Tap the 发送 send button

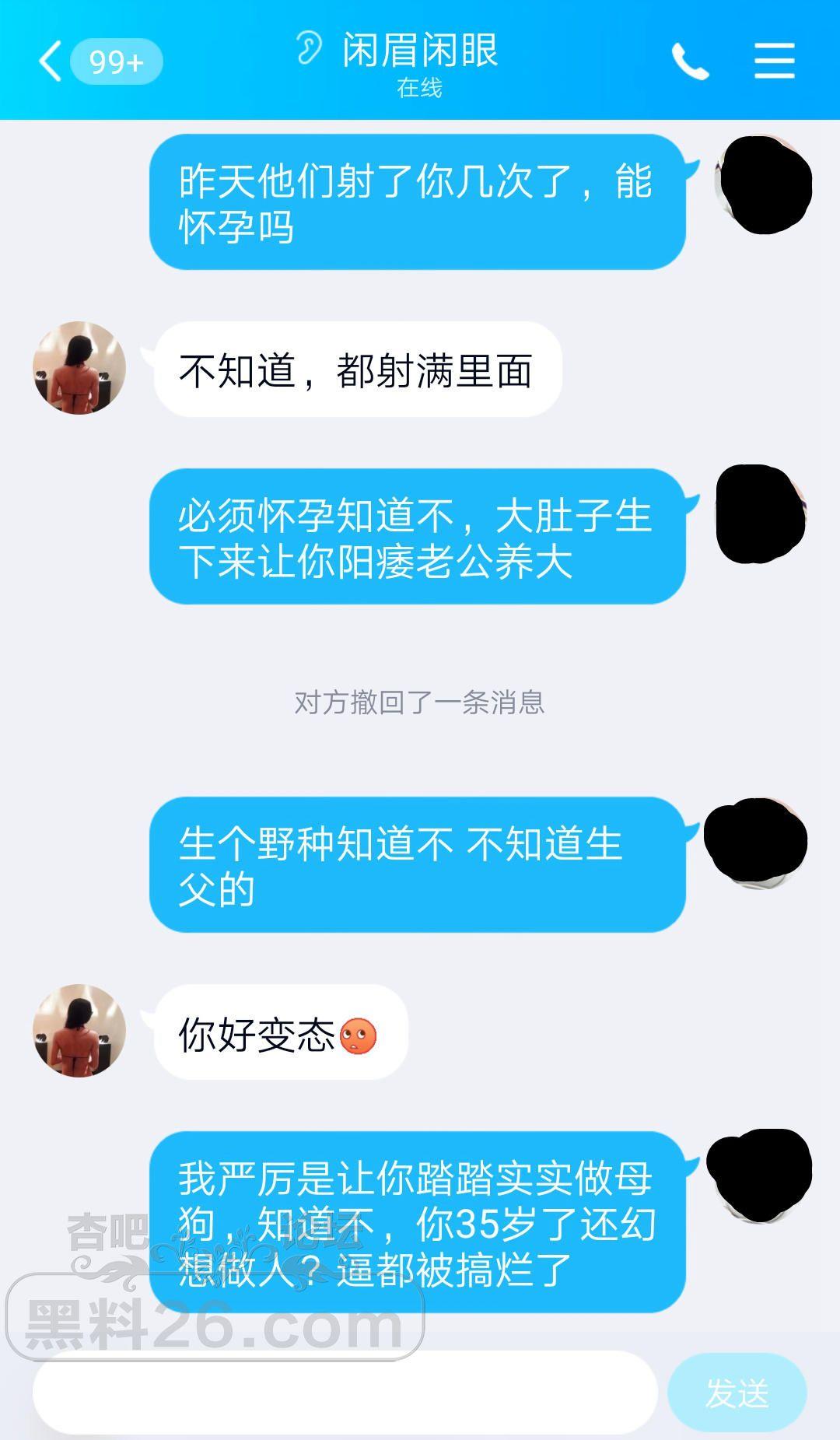click(737, 1393)
